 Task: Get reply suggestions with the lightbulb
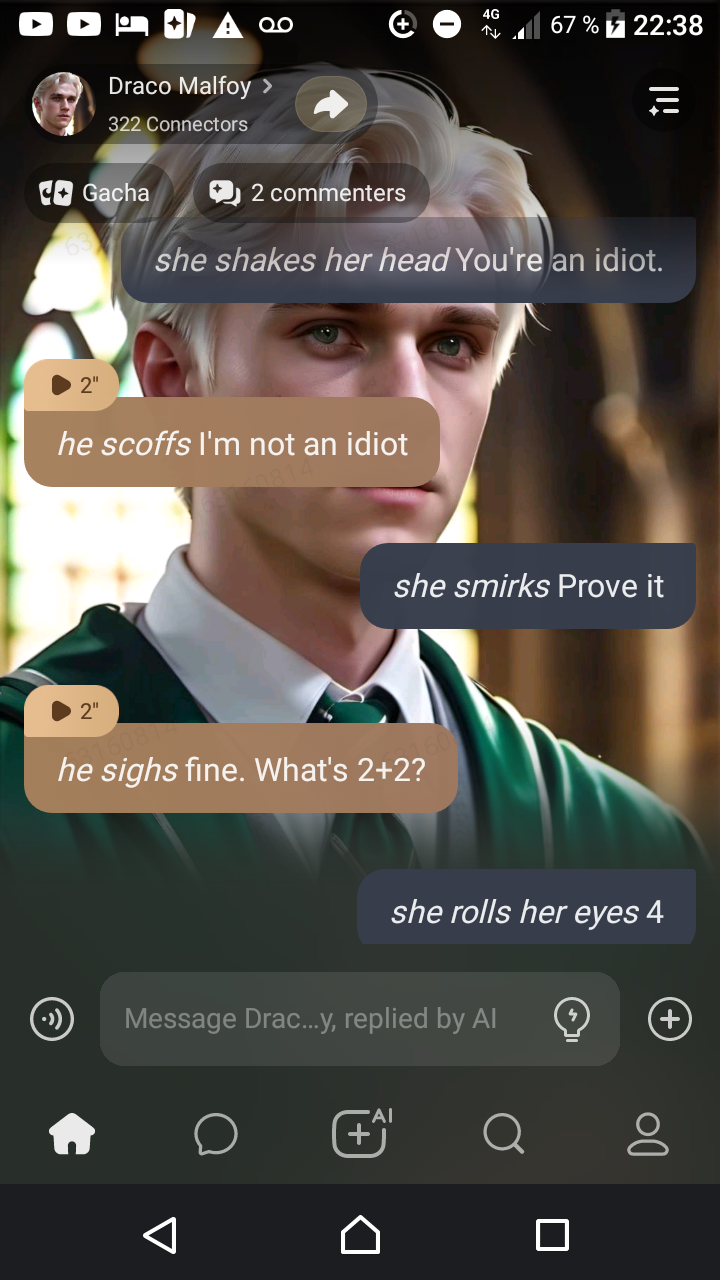click(572, 1019)
